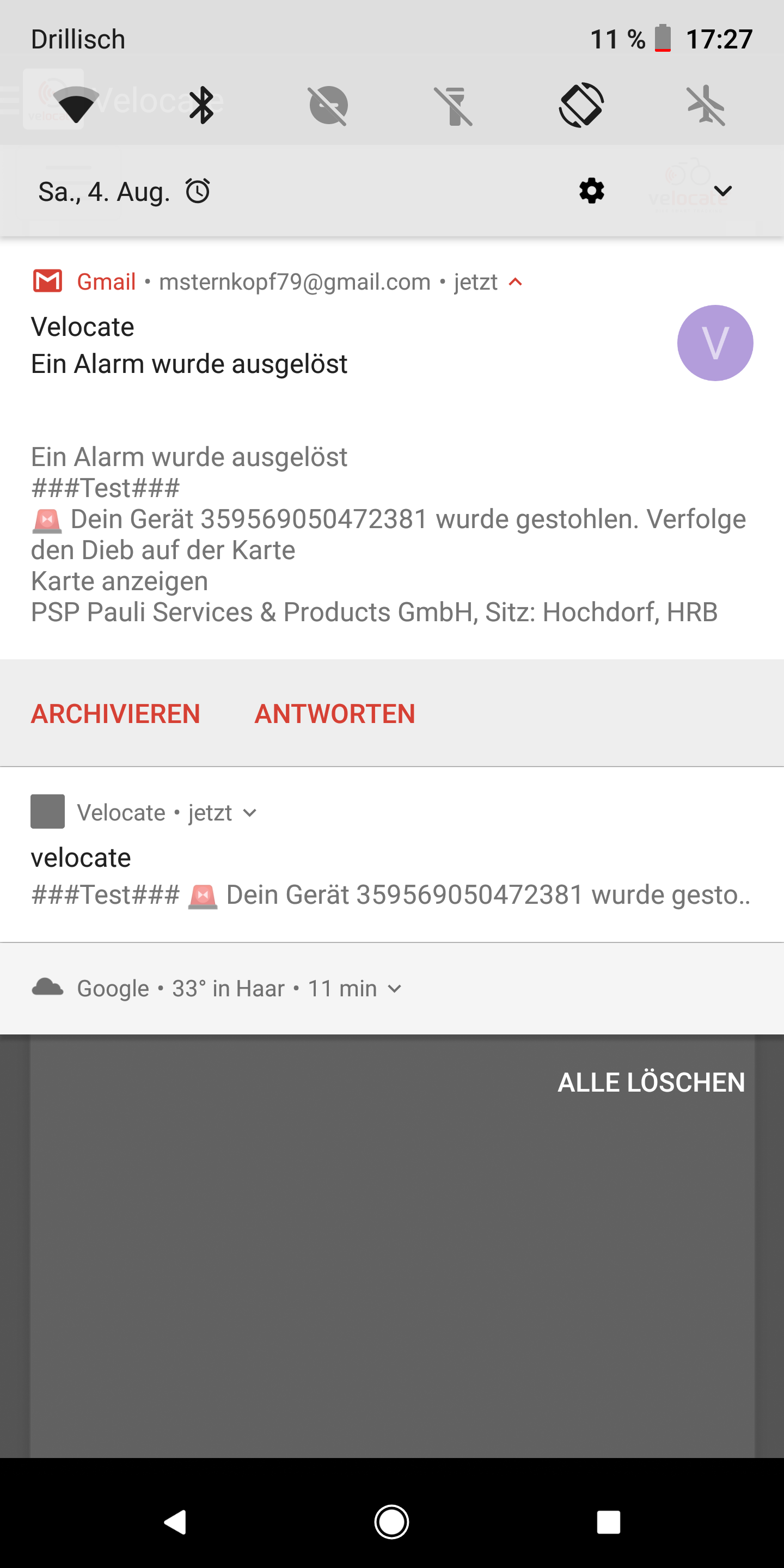The height and width of the screenshot is (1568, 784).
Task: Expand the Velocate app notification
Action: (x=249, y=813)
